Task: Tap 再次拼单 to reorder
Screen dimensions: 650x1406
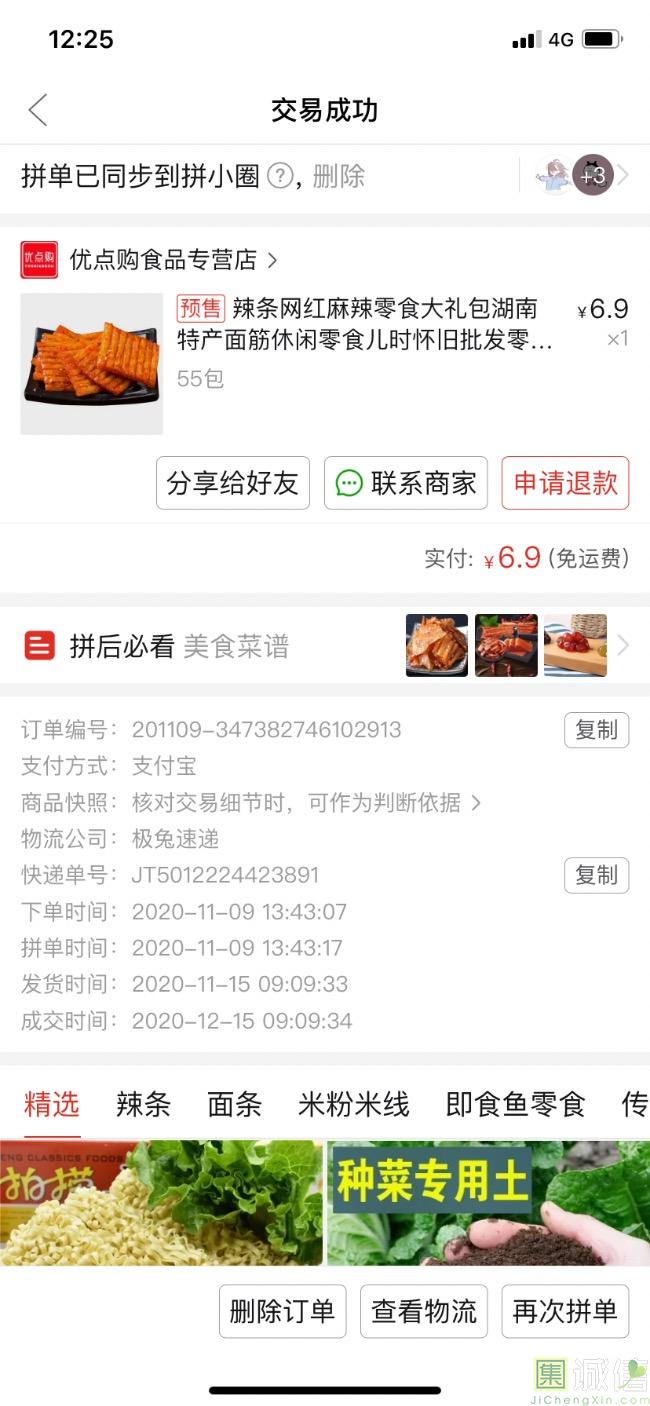Action: click(565, 1311)
